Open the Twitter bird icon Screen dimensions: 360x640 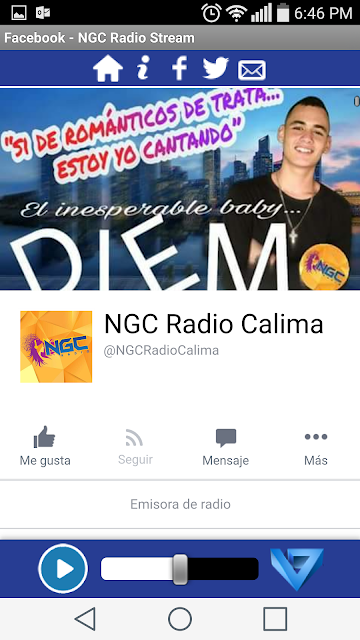click(216, 68)
